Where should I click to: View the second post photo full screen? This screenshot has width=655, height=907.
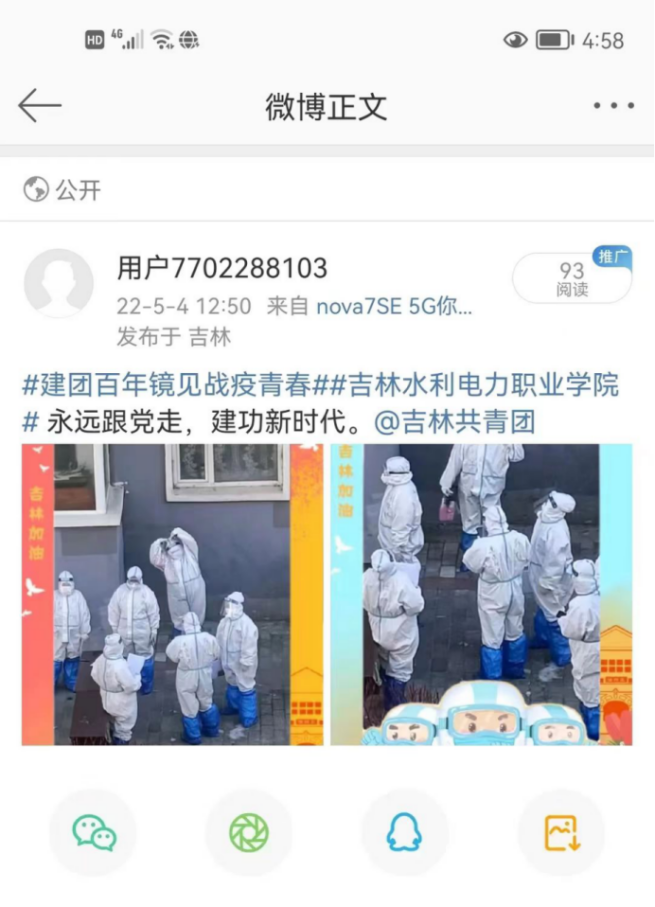tap(481, 594)
